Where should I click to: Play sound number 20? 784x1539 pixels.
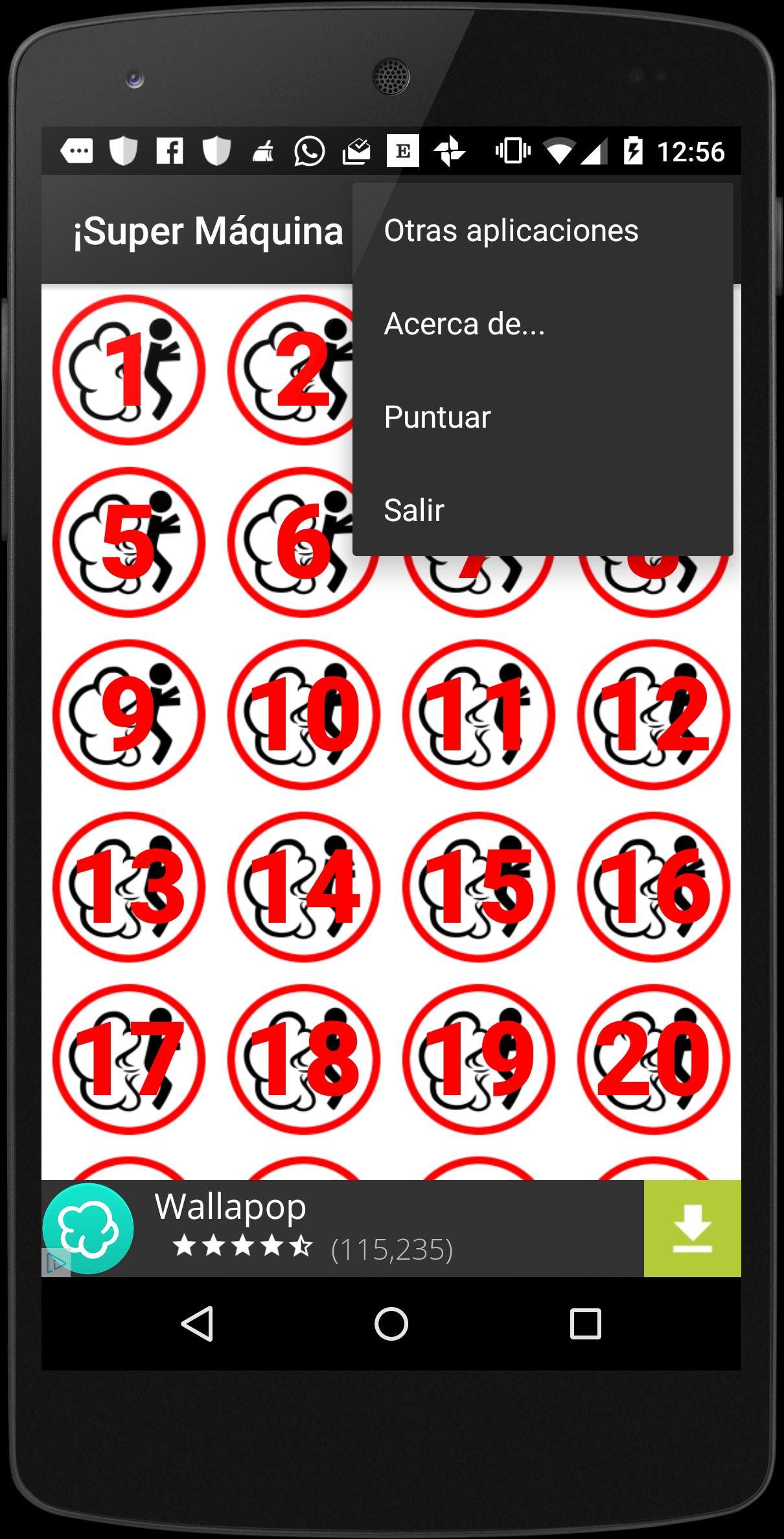click(x=653, y=1059)
